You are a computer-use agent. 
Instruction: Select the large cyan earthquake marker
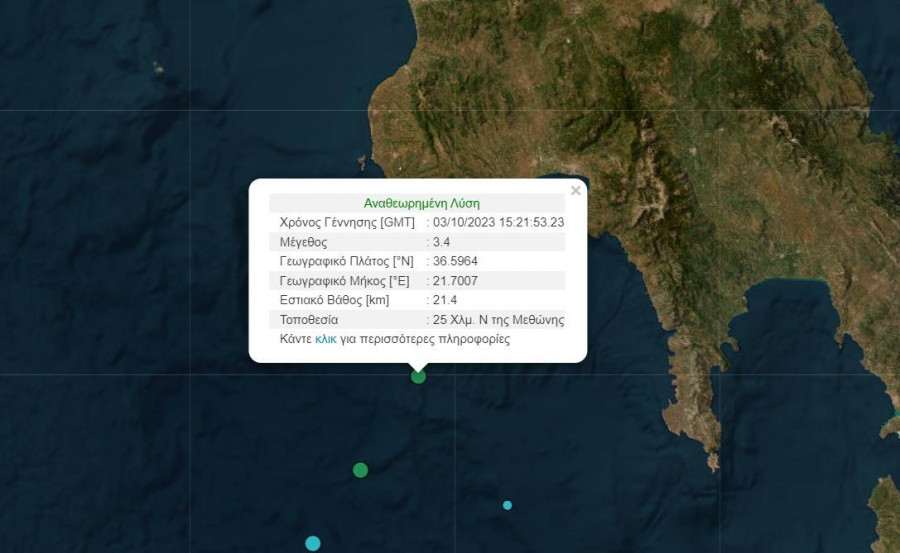click(313, 543)
